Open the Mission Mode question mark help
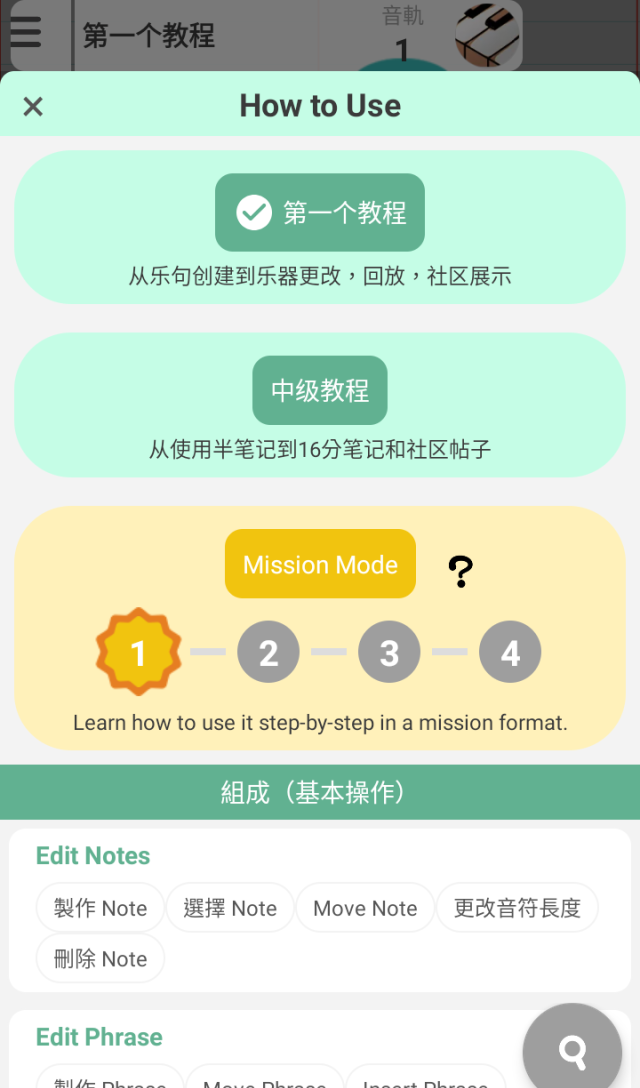The height and width of the screenshot is (1088, 640). [x=460, y=571]
